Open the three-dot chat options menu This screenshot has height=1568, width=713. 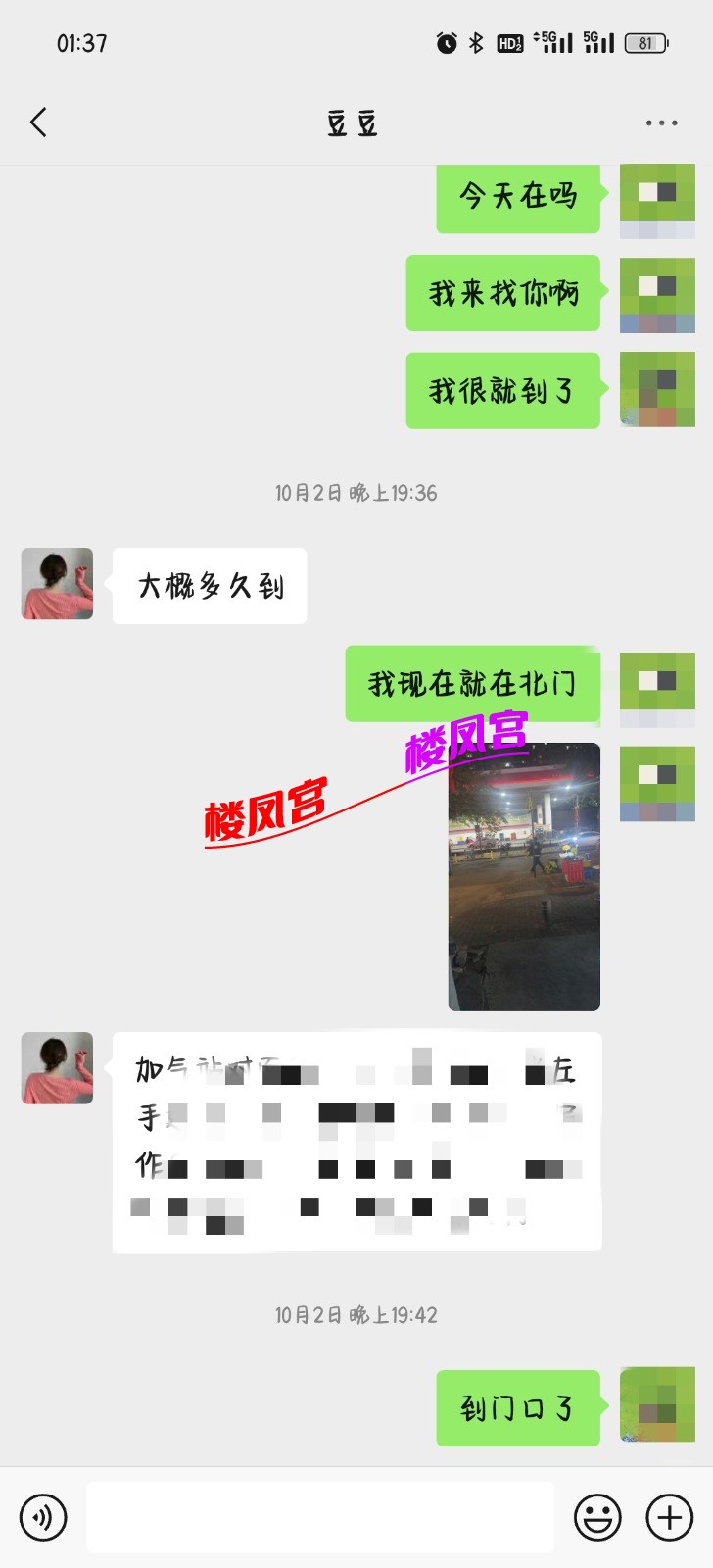[661, 122]
